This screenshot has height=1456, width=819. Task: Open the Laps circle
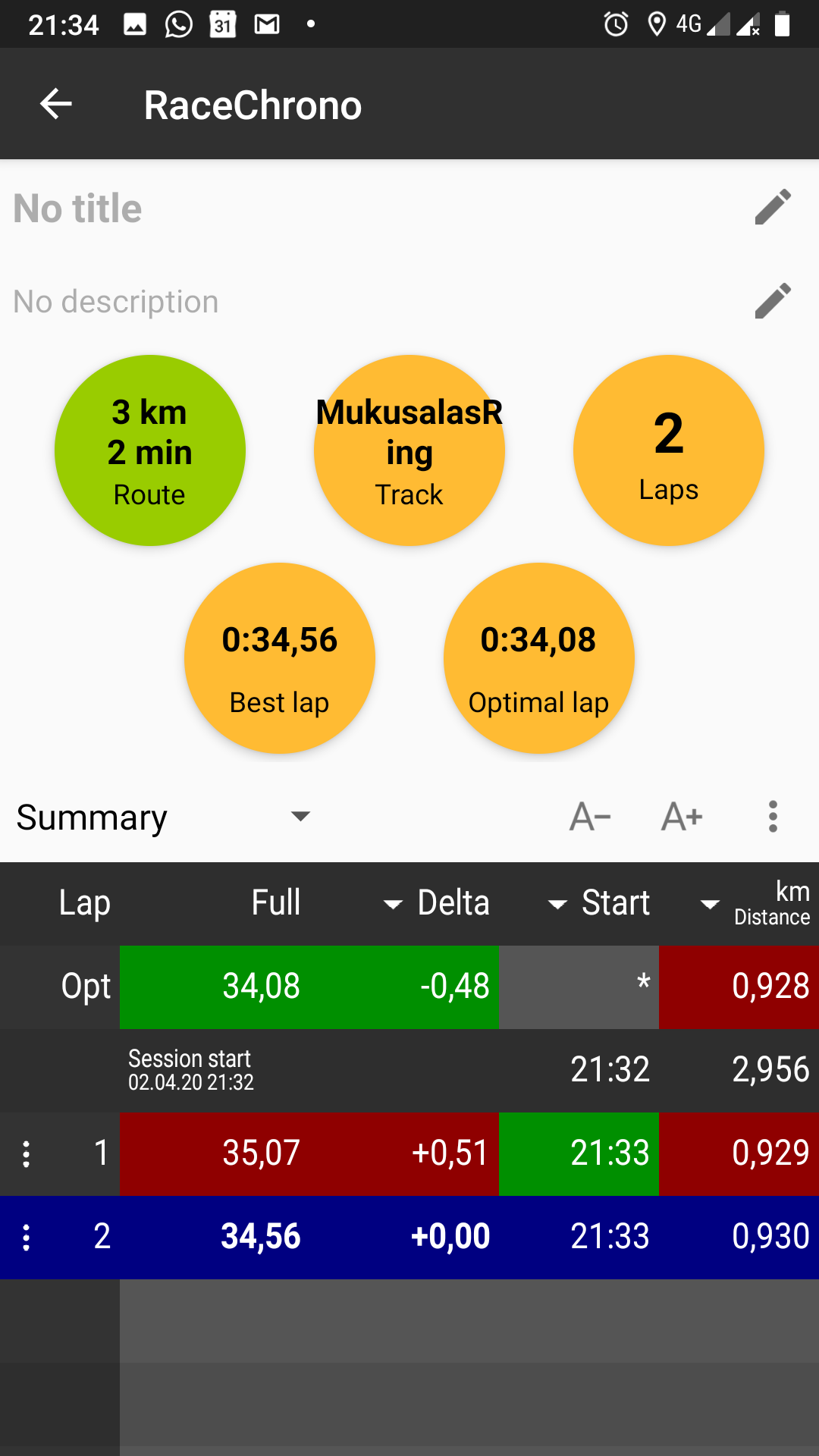668,450
